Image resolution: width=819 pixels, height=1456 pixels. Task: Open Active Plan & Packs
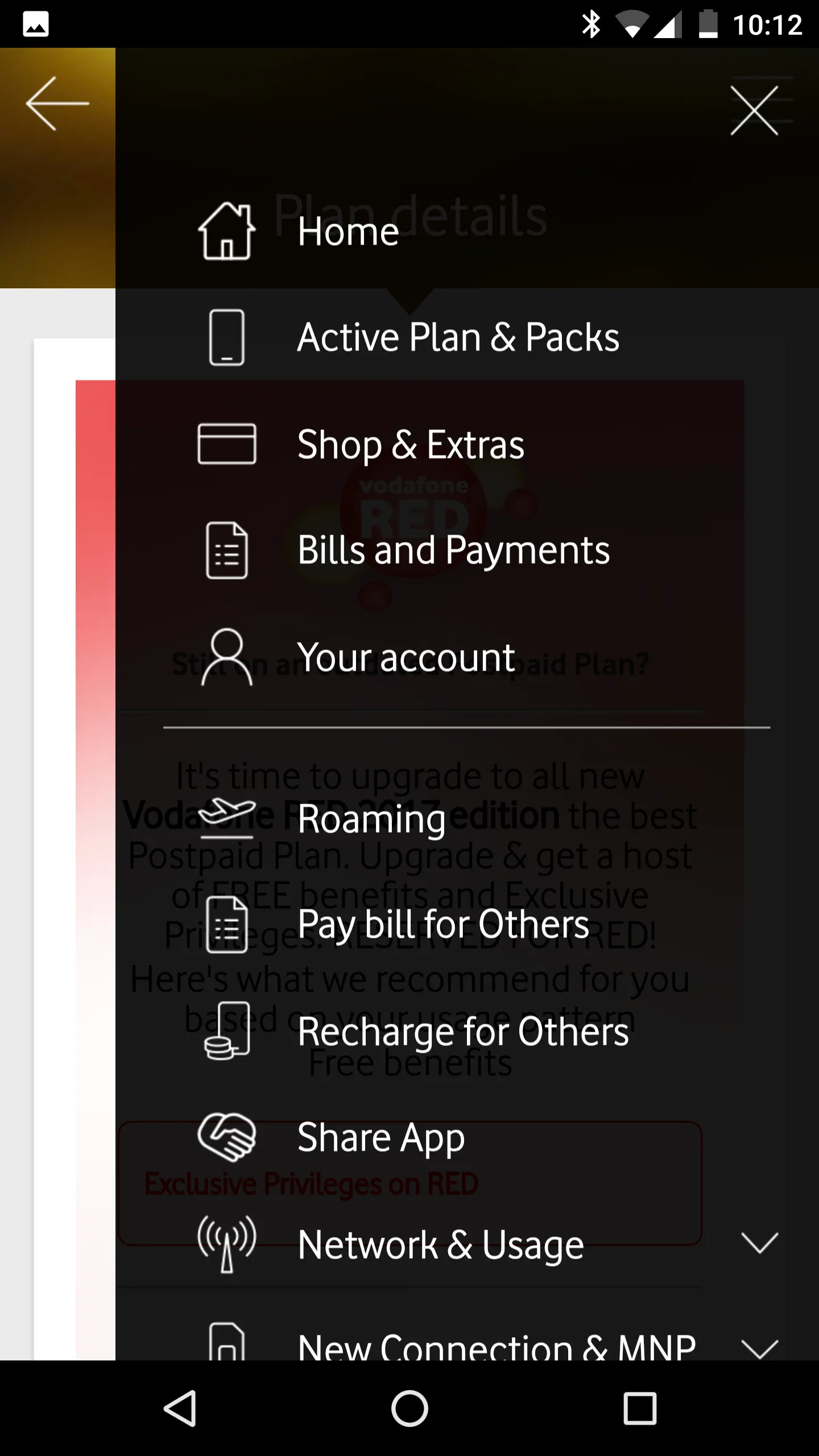(458, 337)
